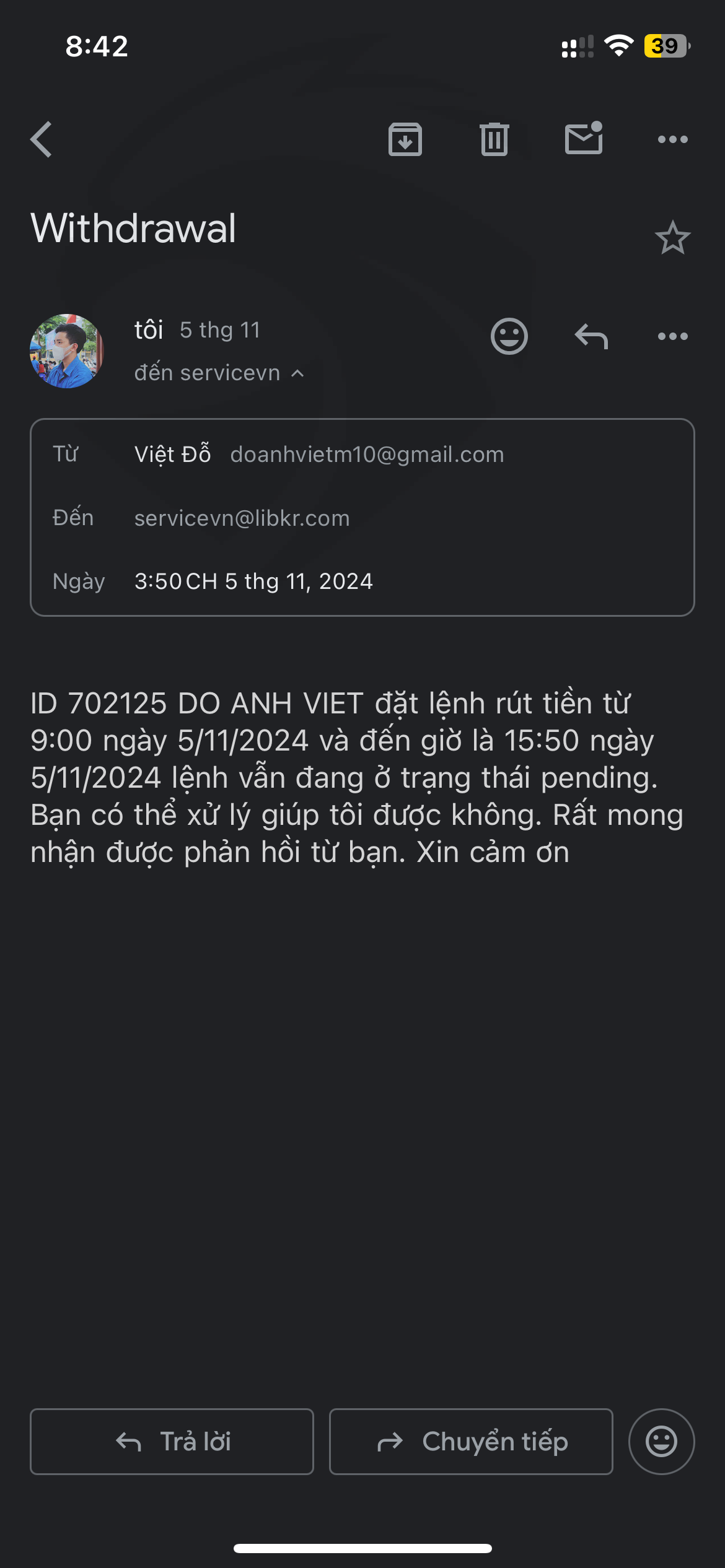Viewport: 725px width, 1568px height.
Task: Mark the email as unread
Action: click(584, 138)
